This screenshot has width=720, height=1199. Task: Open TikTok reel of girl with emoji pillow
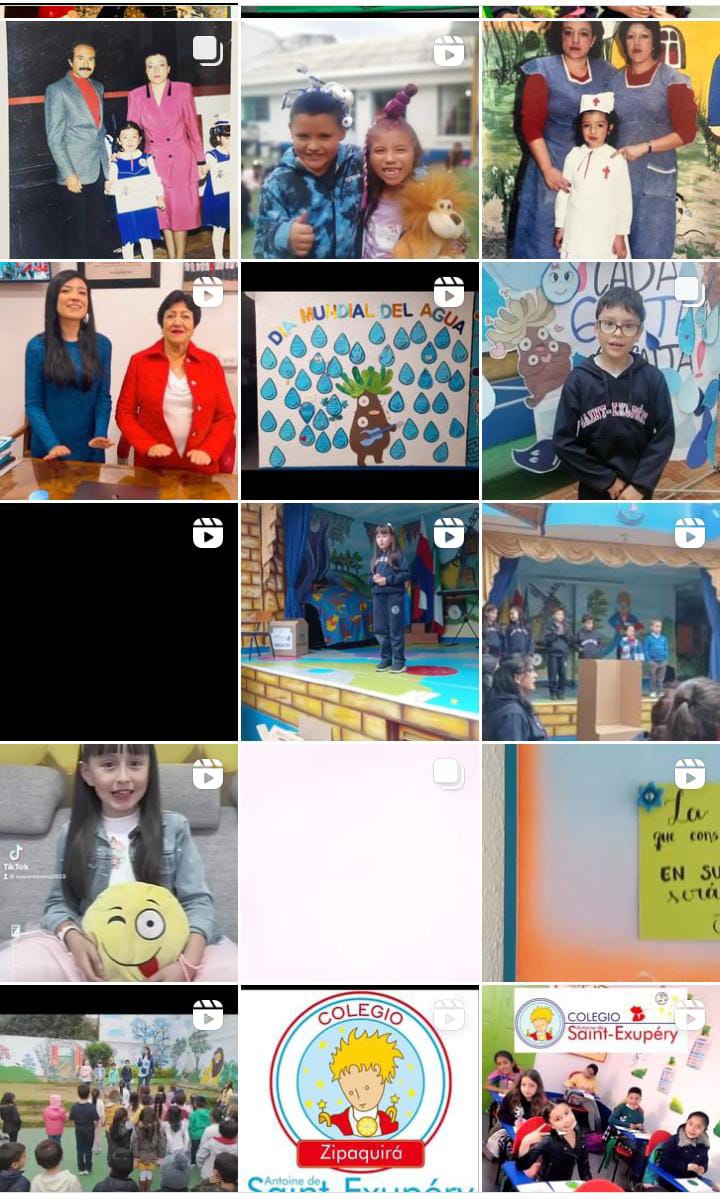[119, 863]
